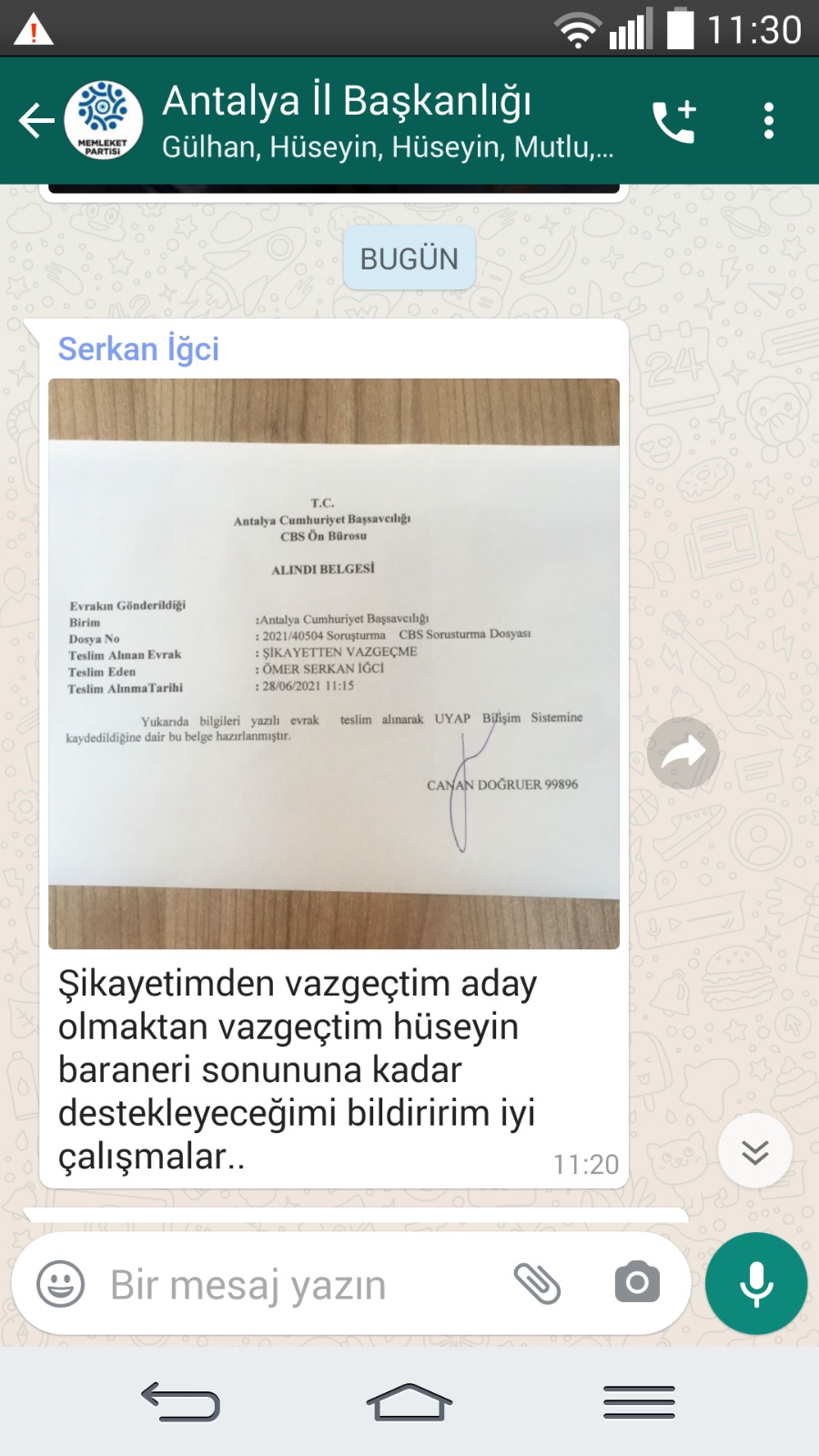Image resolution: width=819 pixels, height=1456 pixels.
Task: Open the overflow menu
Action: click(x=769, y=121)
